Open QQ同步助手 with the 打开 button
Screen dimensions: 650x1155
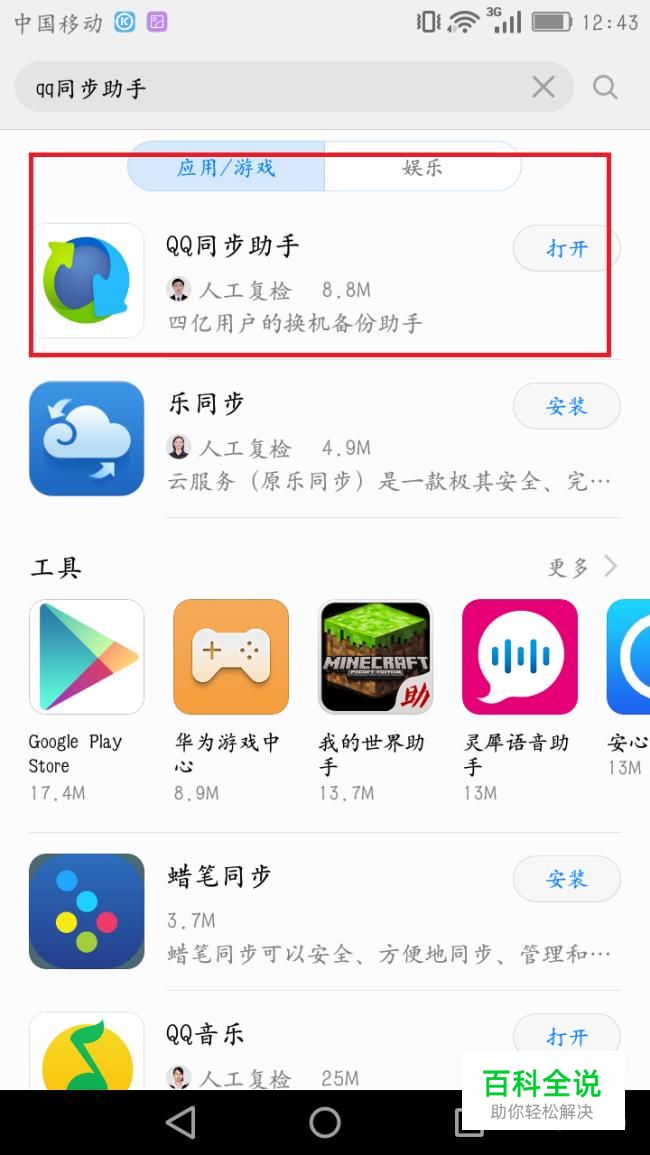click(x=566, y=249)
